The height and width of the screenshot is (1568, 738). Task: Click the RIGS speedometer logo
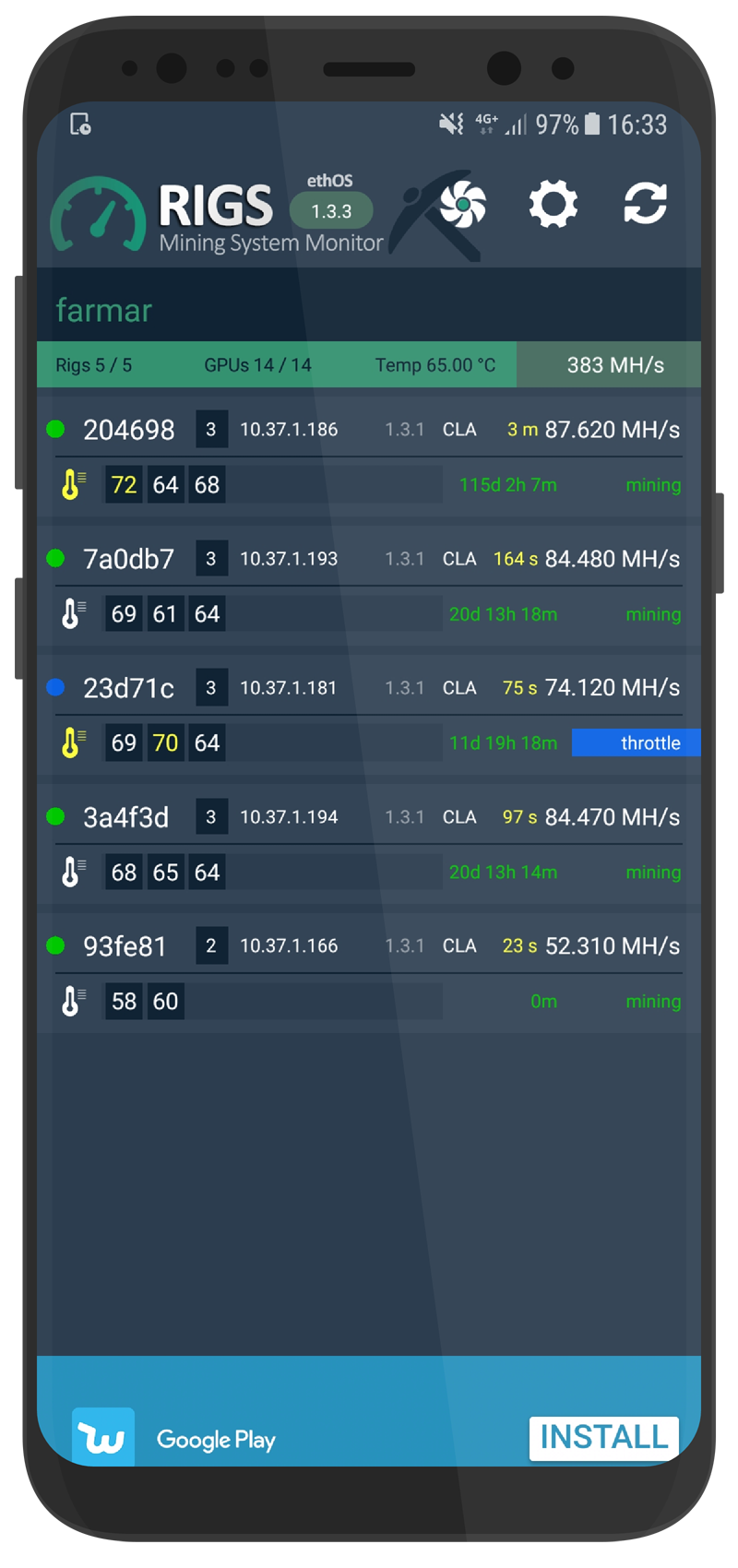[x=97, y=208]
